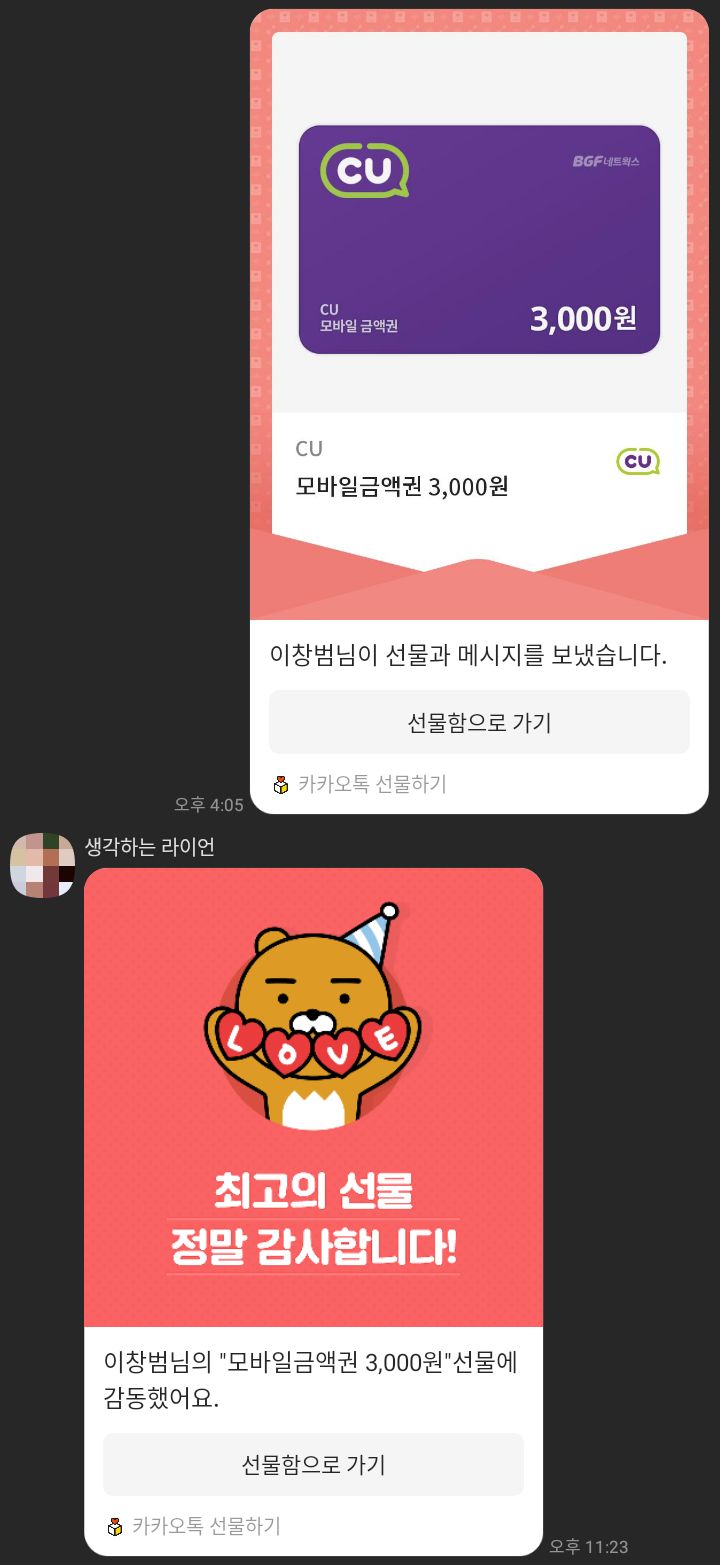Open 생각하는 라이언's profile picture
Image resolution: width=720 pixels, height=1565 pixels.
point(43,864)
